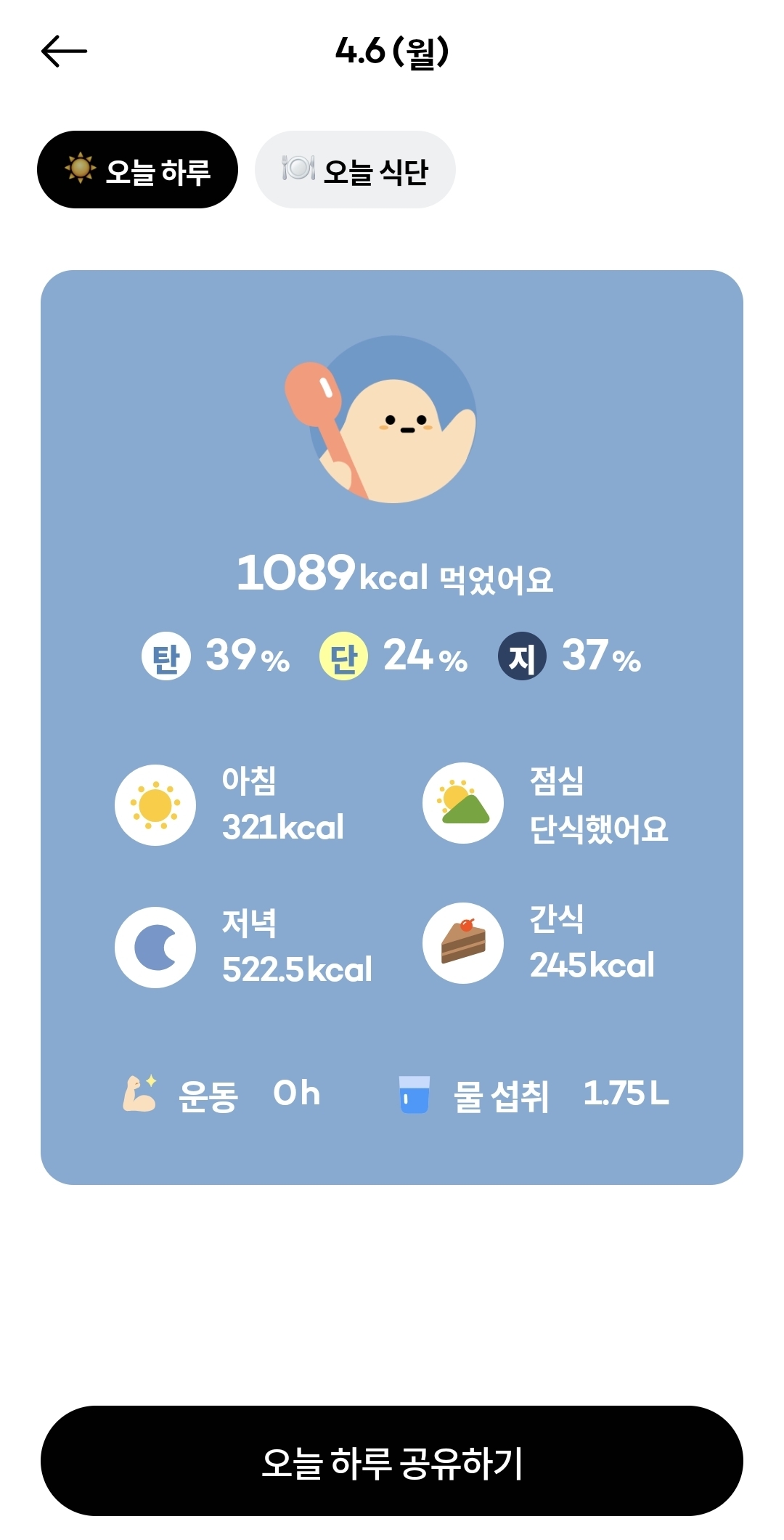Tap the 오늘 하루 공유하기 button
The height and width of the screenshot is (1540, 784).
coord(392,1461)
